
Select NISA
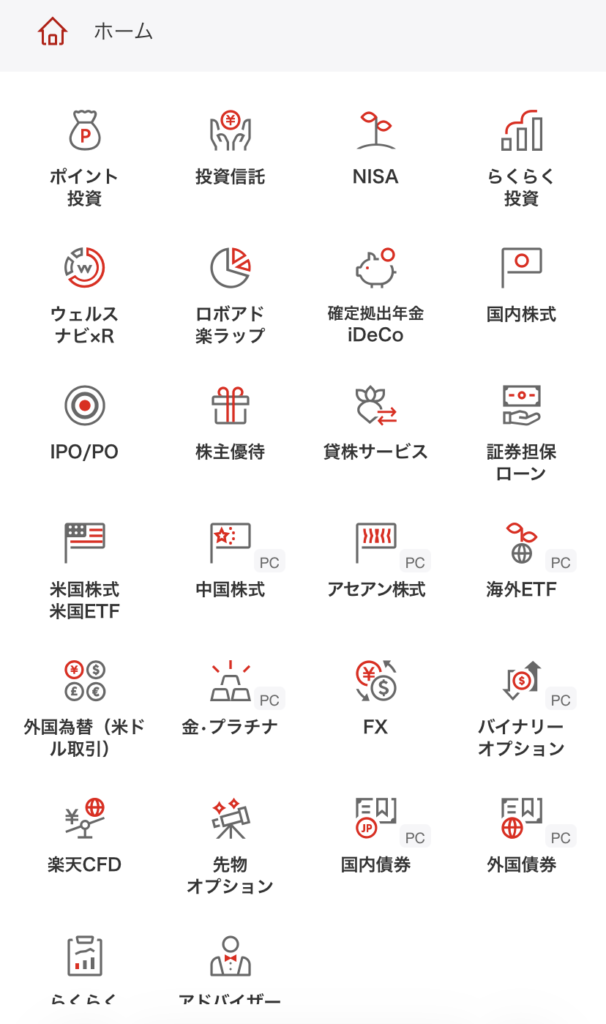pos(375,150)
